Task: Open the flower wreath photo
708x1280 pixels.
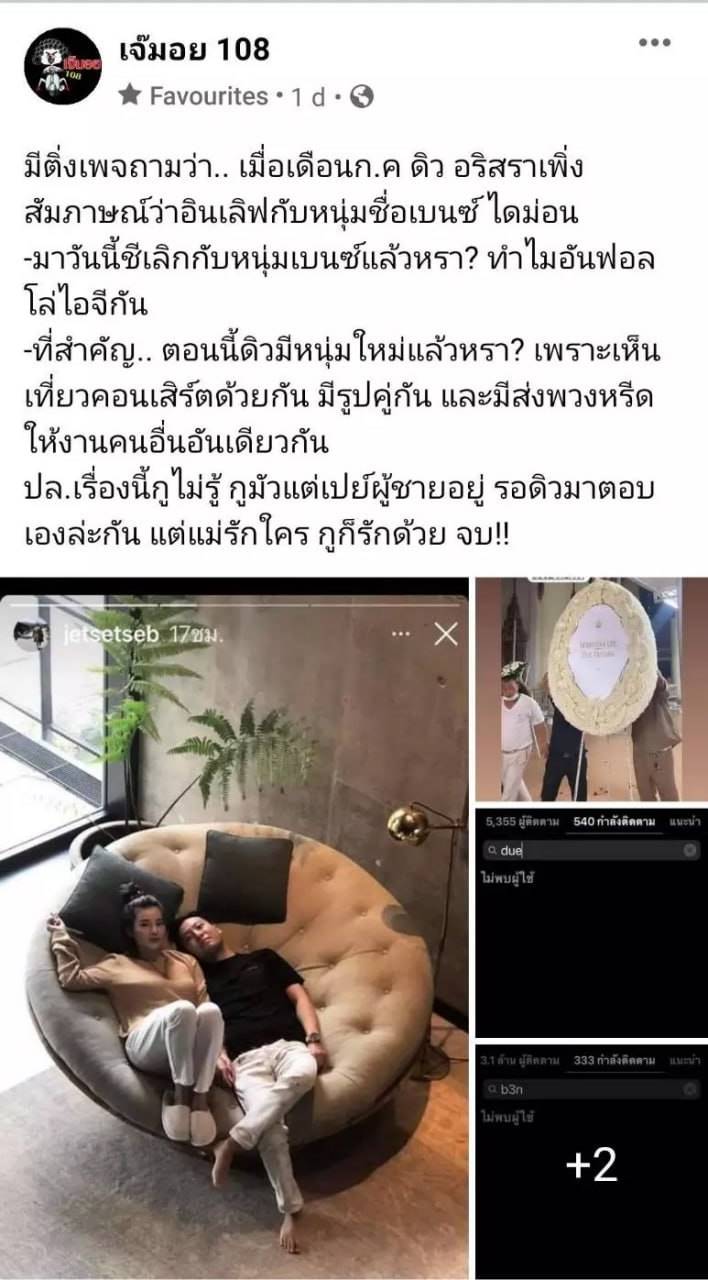Action: click(x=591, y=689)
